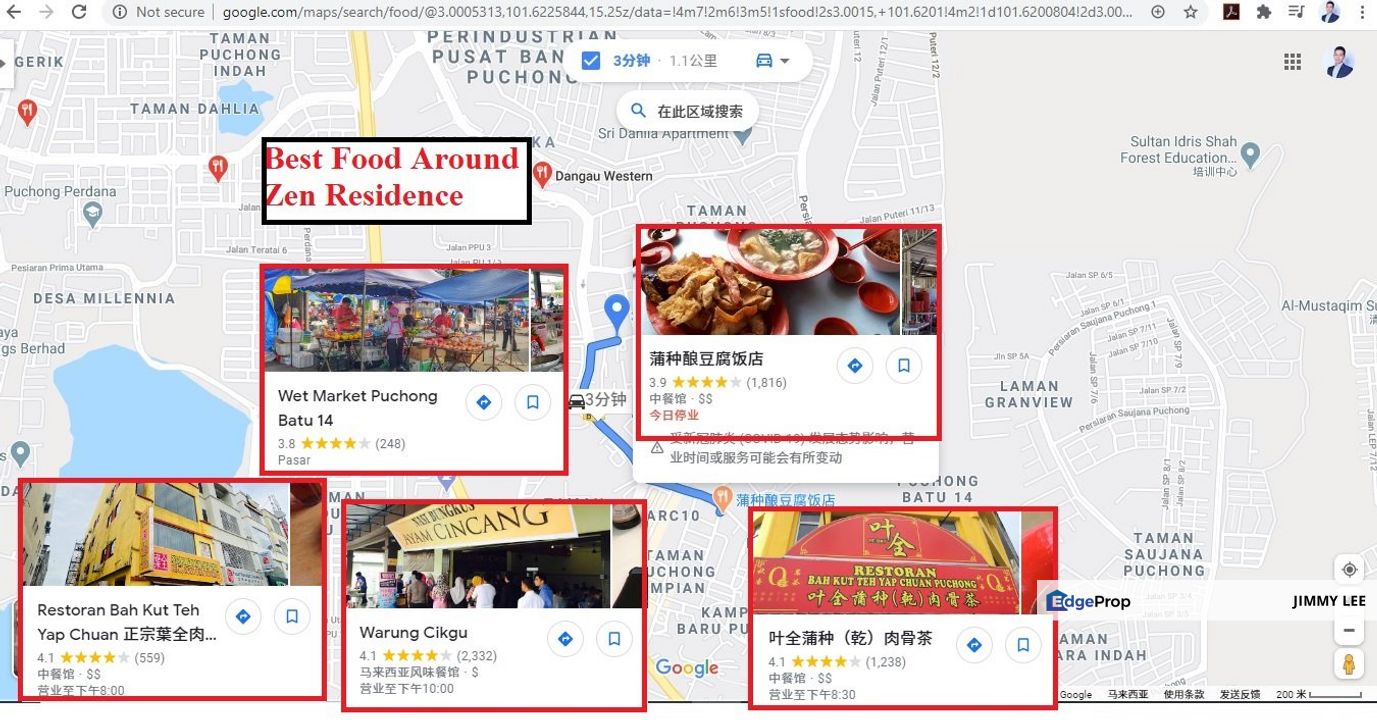Open the Google apps grid
Image resolution: width=1377 pixels, height=720 pixels.
point(1292,62)
